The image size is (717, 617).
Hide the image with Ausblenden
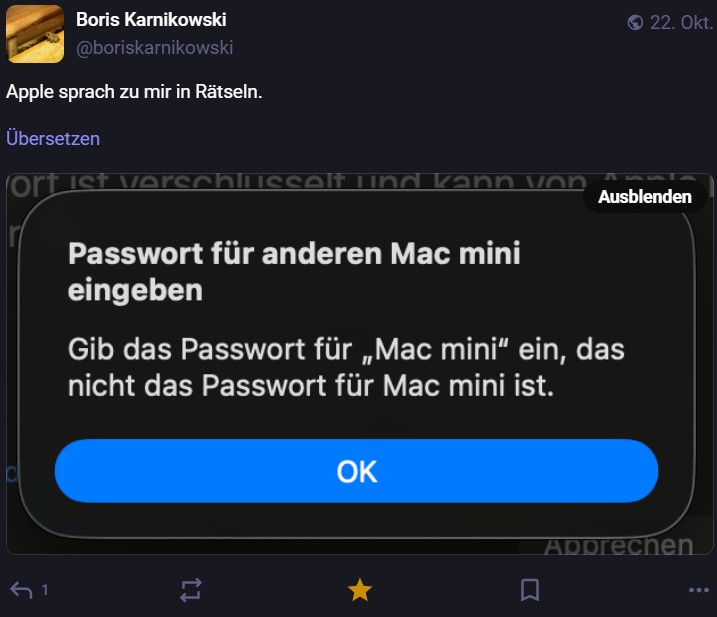[644, 197]
